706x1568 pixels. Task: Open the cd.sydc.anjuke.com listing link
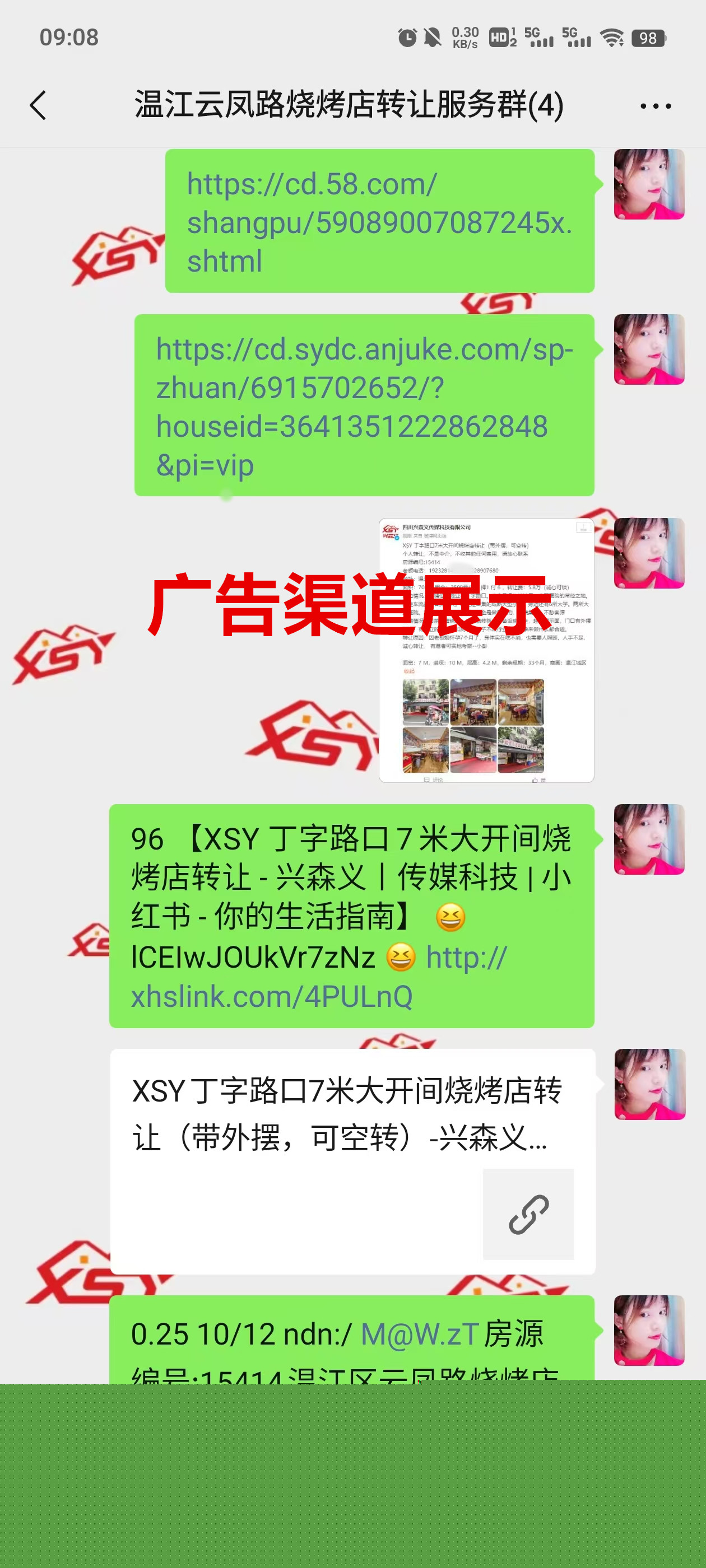pyautogui.click(x=363, y=406)
